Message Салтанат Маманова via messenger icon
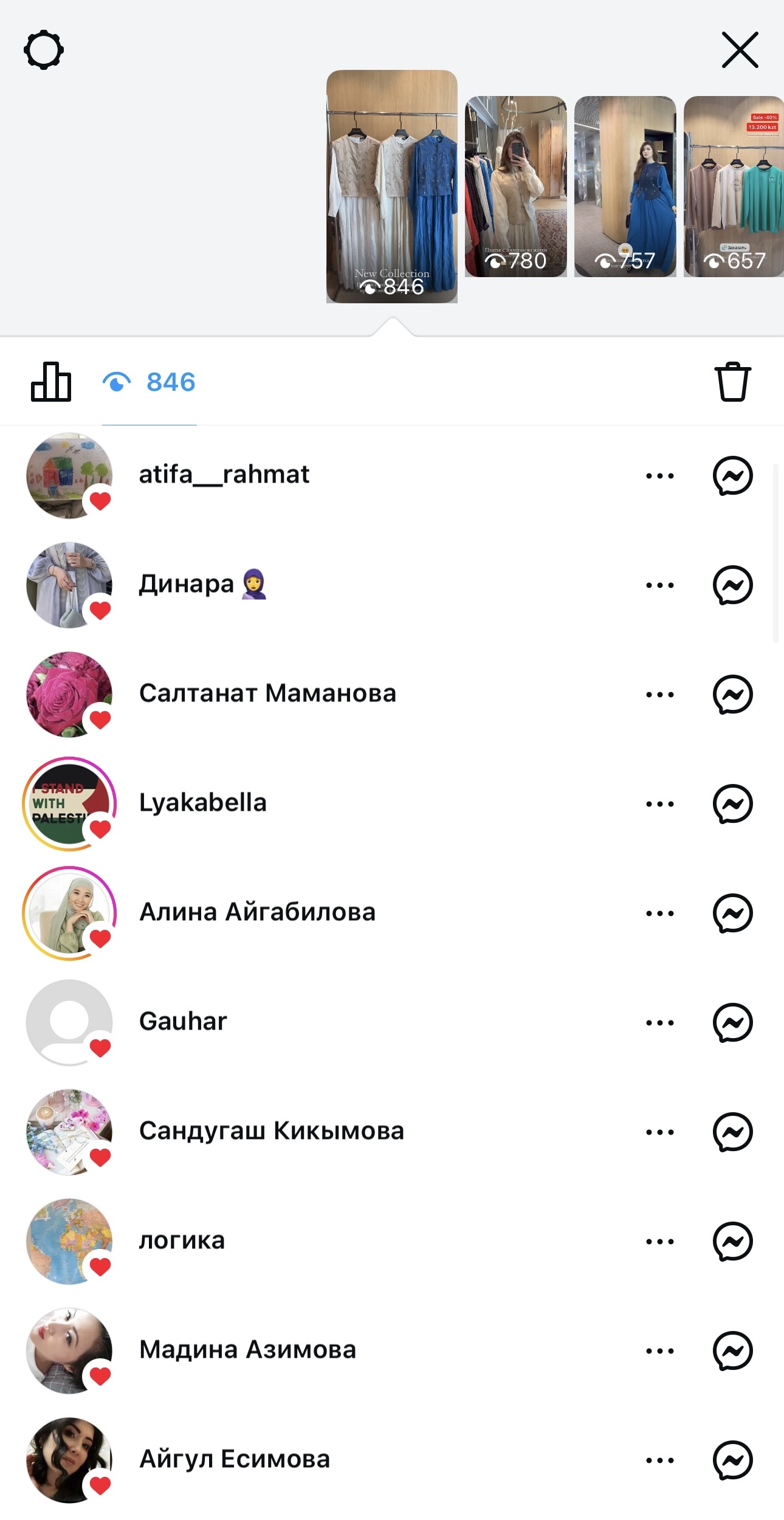784x1520 pixels. point(732,695)
